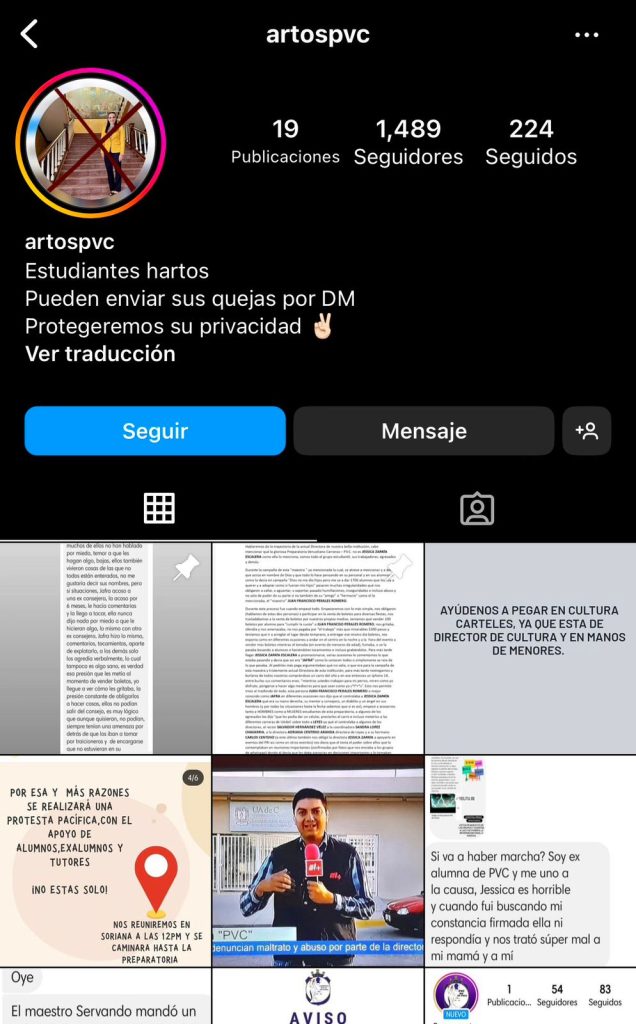This screenshot has height=1024, width=636.
Task: Open the second pinned document post
Action: tap(317, 648)
